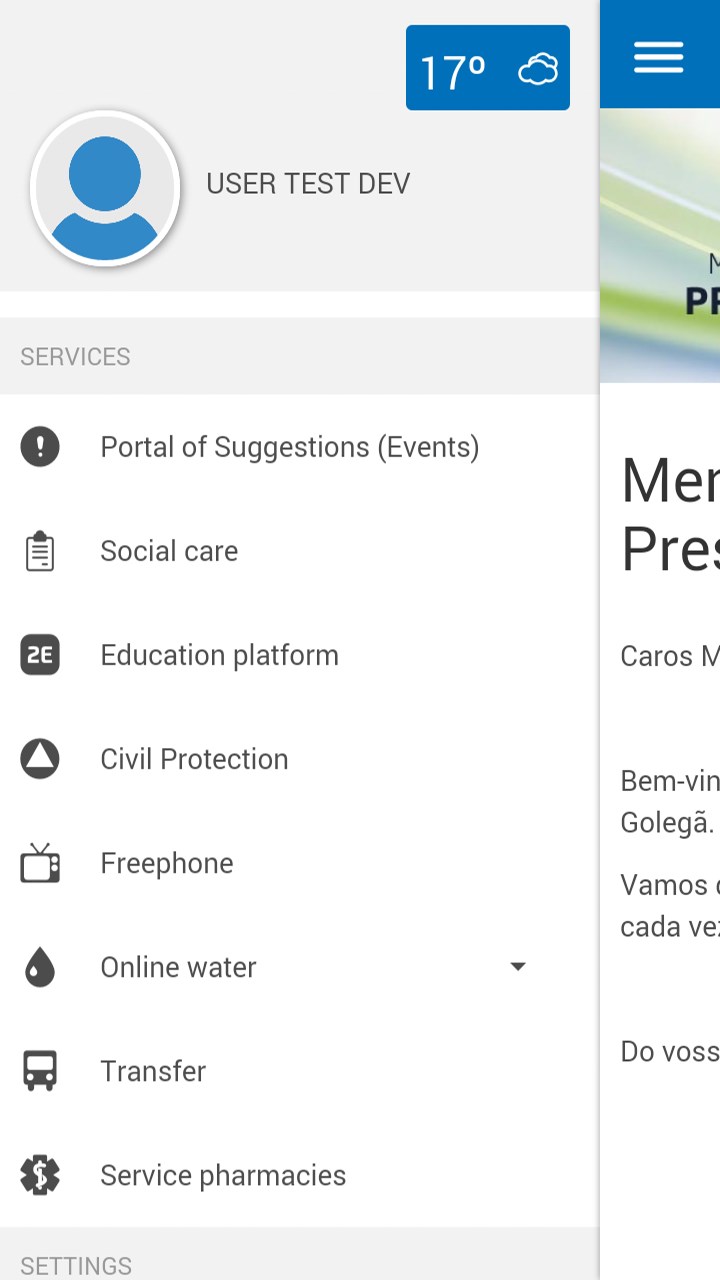The width and height of the screenshot is (720, 1280).
Task: Open Portal of Suggestions (Events)
Action: pos(289,447)
